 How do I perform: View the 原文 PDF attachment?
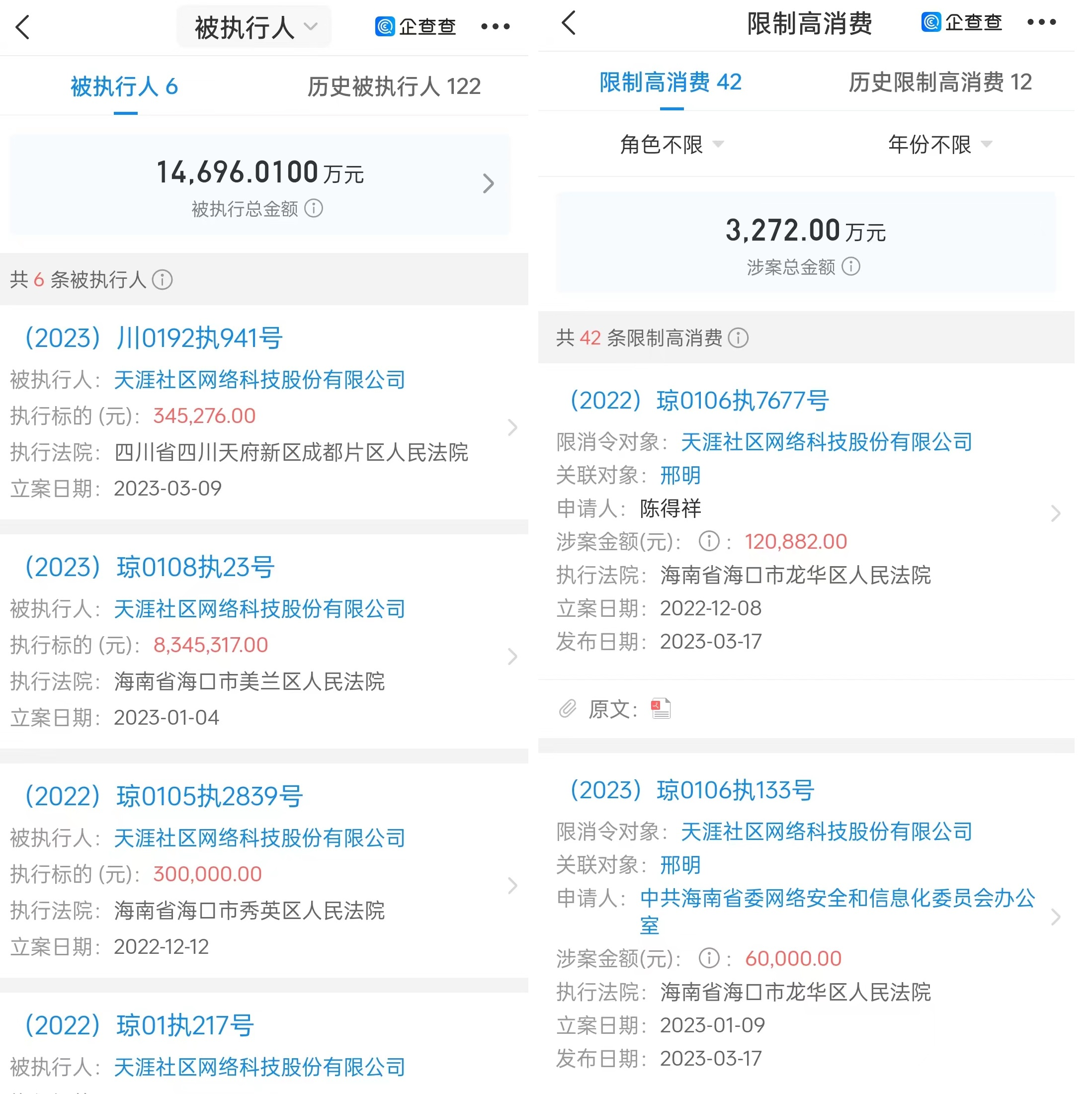tap(661, 708)
